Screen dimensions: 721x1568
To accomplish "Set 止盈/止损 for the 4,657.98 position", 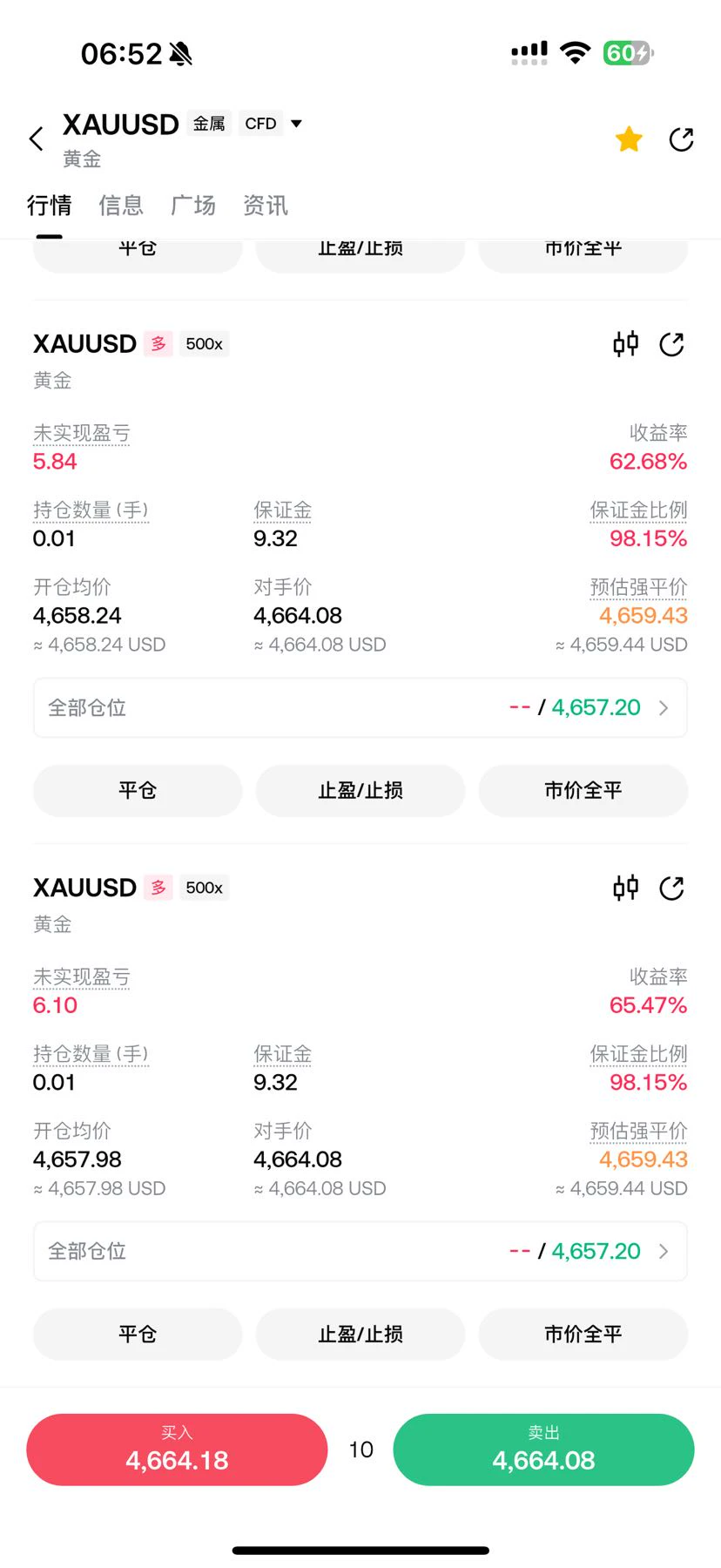I will (x=360, y=1334).
